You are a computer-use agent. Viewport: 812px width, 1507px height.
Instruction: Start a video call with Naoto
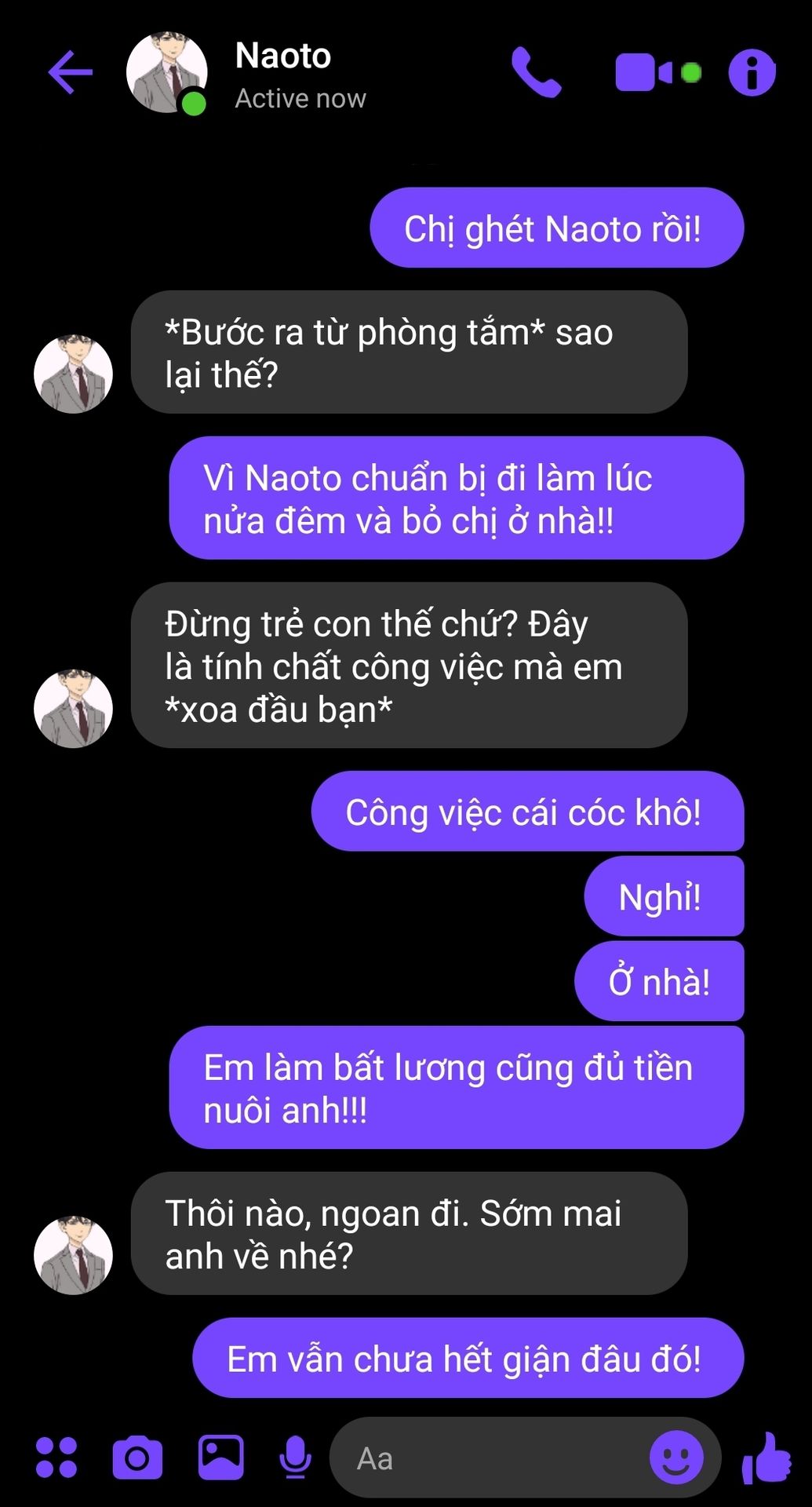point(645,73)
